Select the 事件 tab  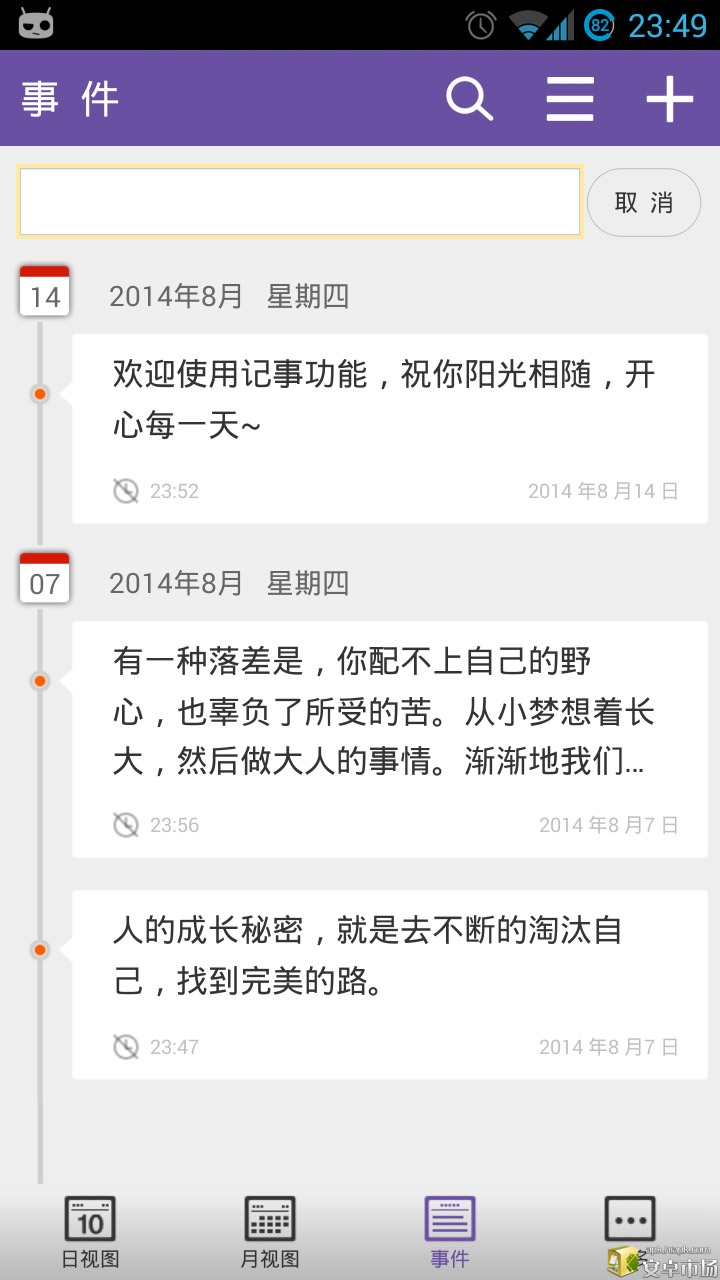pos(450,1232)
